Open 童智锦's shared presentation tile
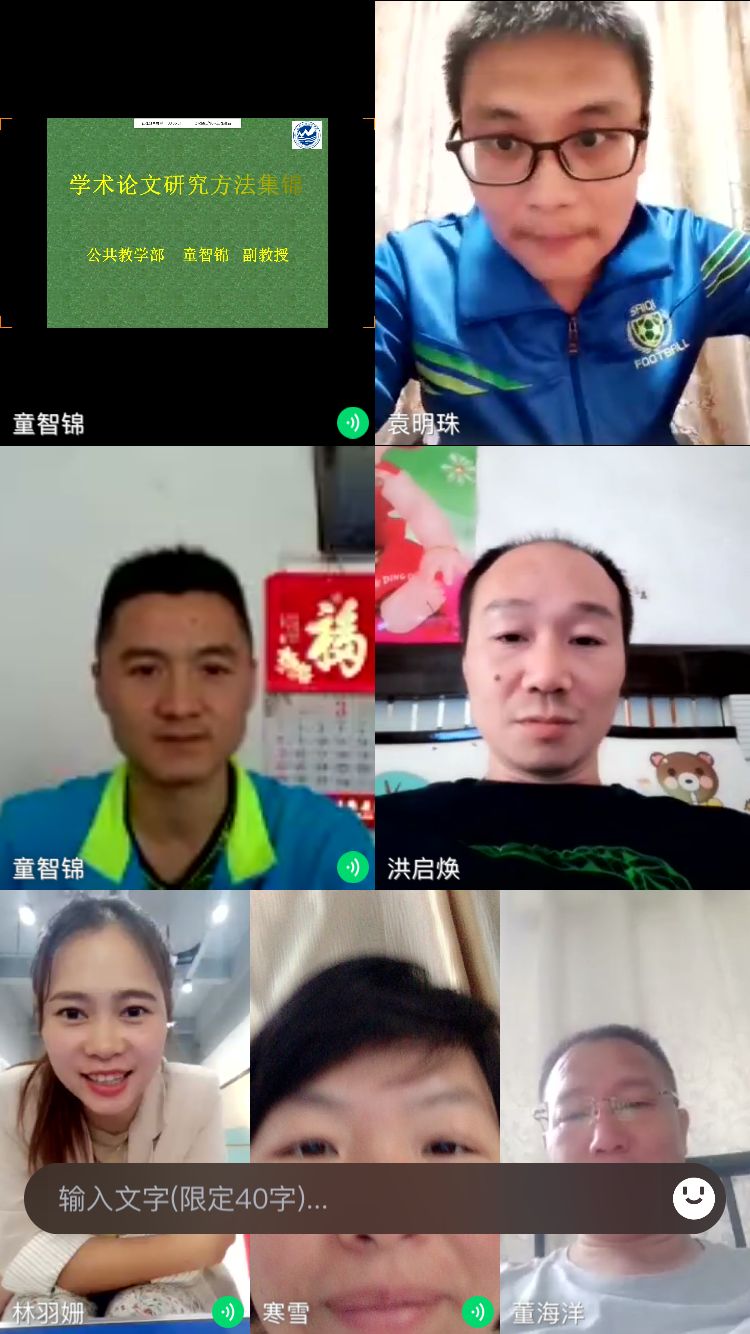750x1334 pixels. (x=187, y=222)
